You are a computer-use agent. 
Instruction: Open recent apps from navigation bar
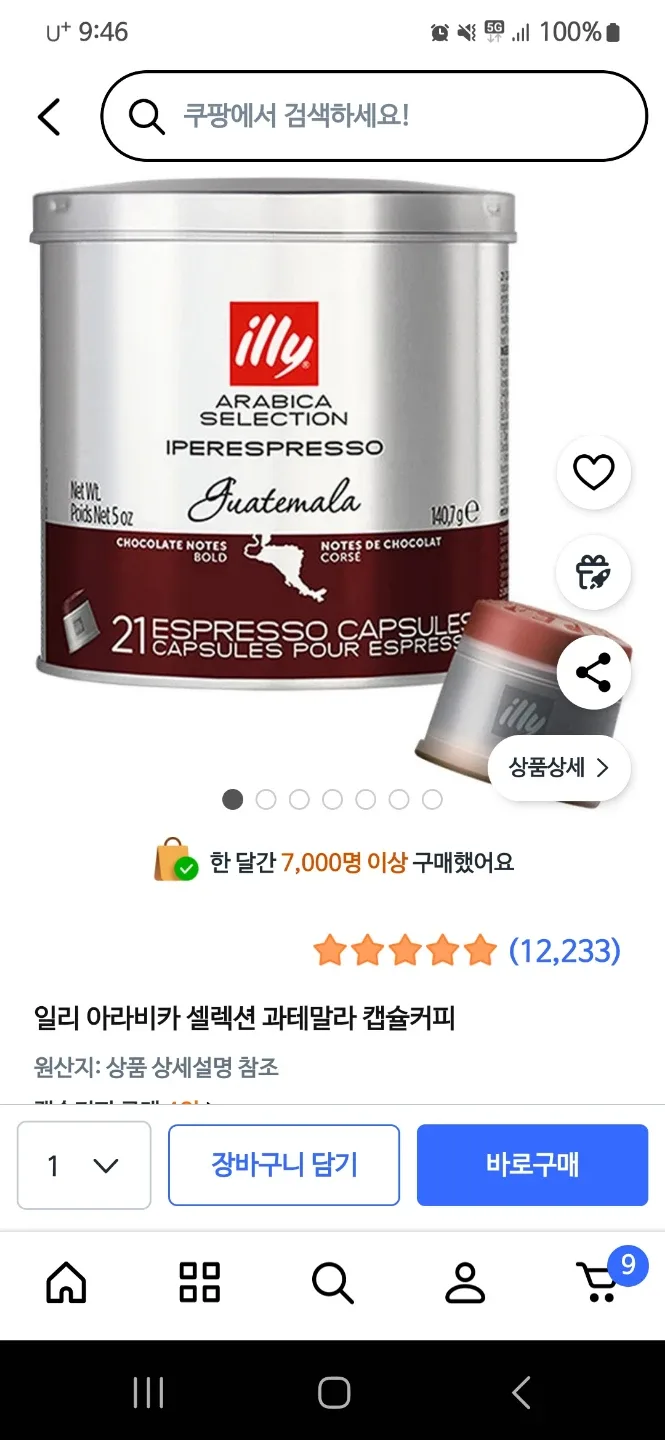[x=148, y=1392]
